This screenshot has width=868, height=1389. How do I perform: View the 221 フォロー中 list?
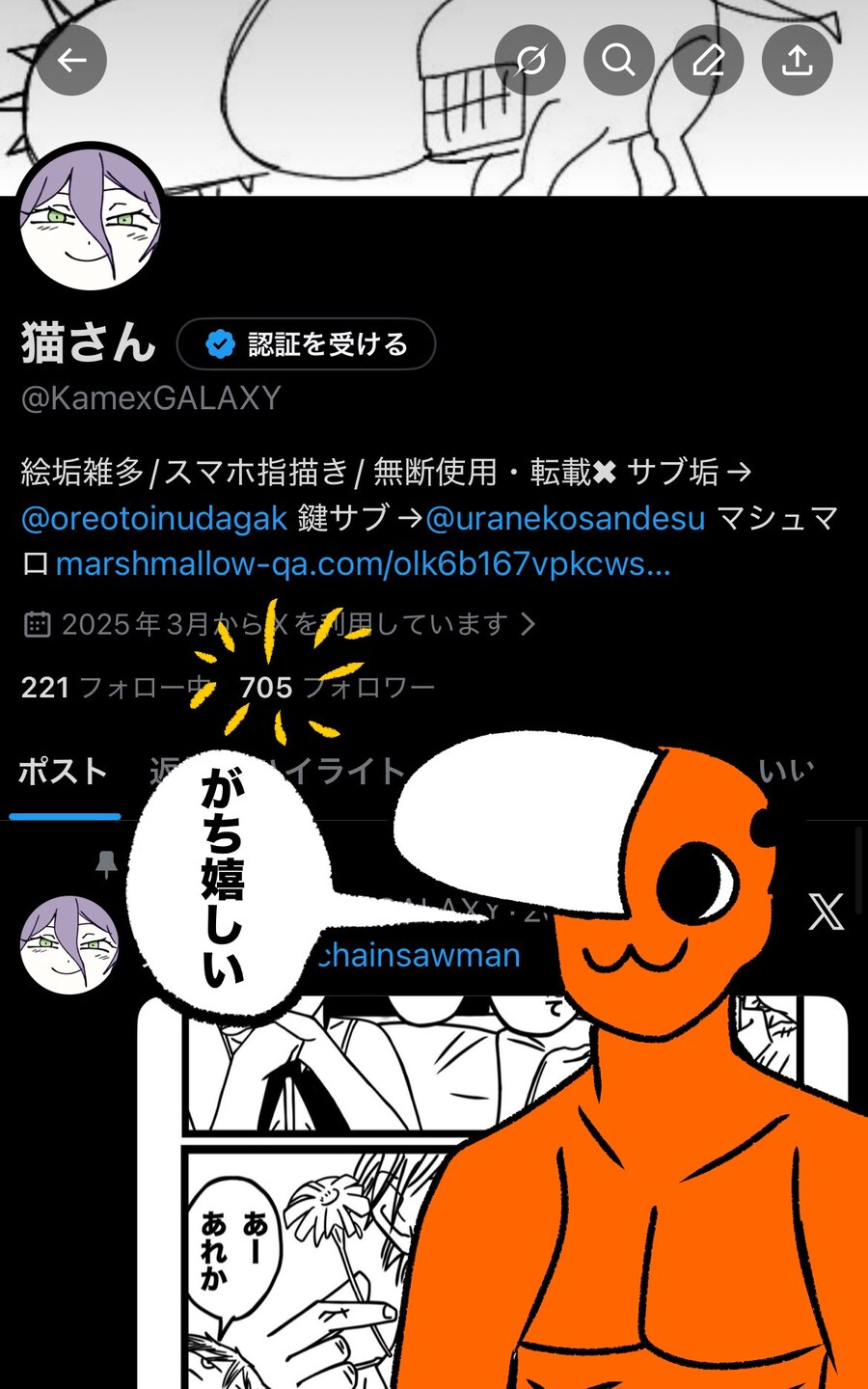tap(116, 688)
